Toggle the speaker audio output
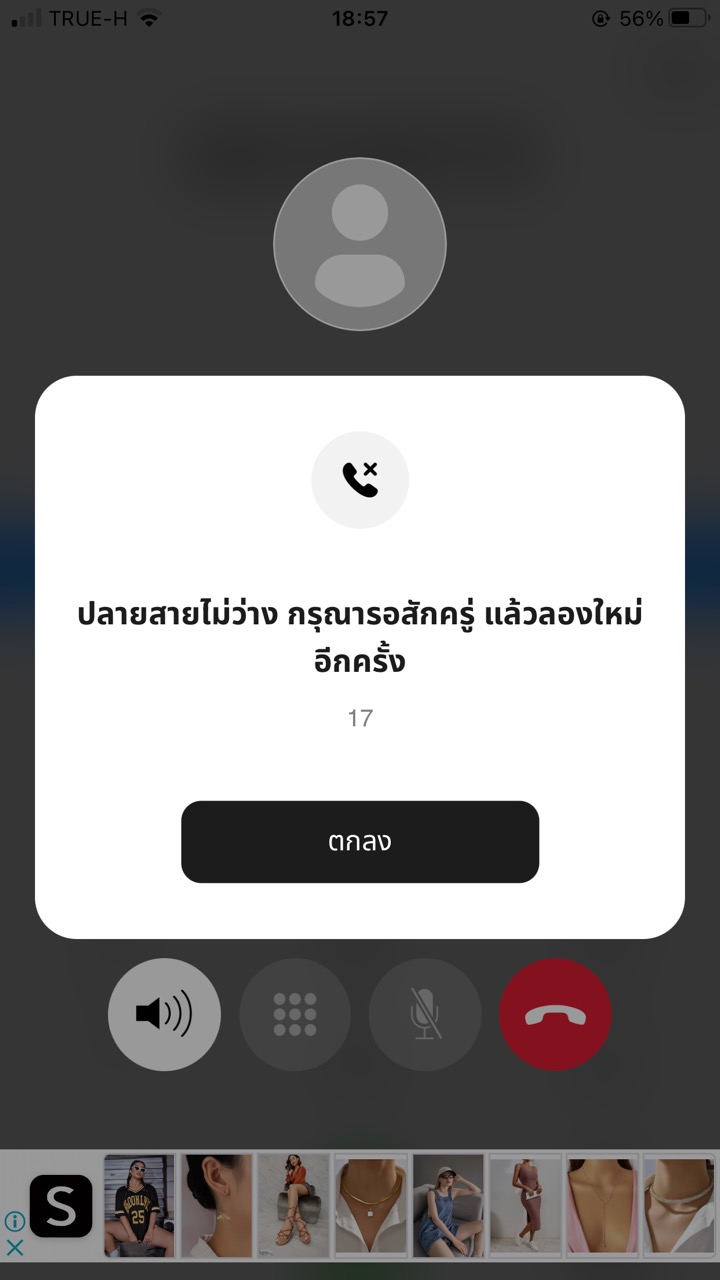 tap(164, 1015)
